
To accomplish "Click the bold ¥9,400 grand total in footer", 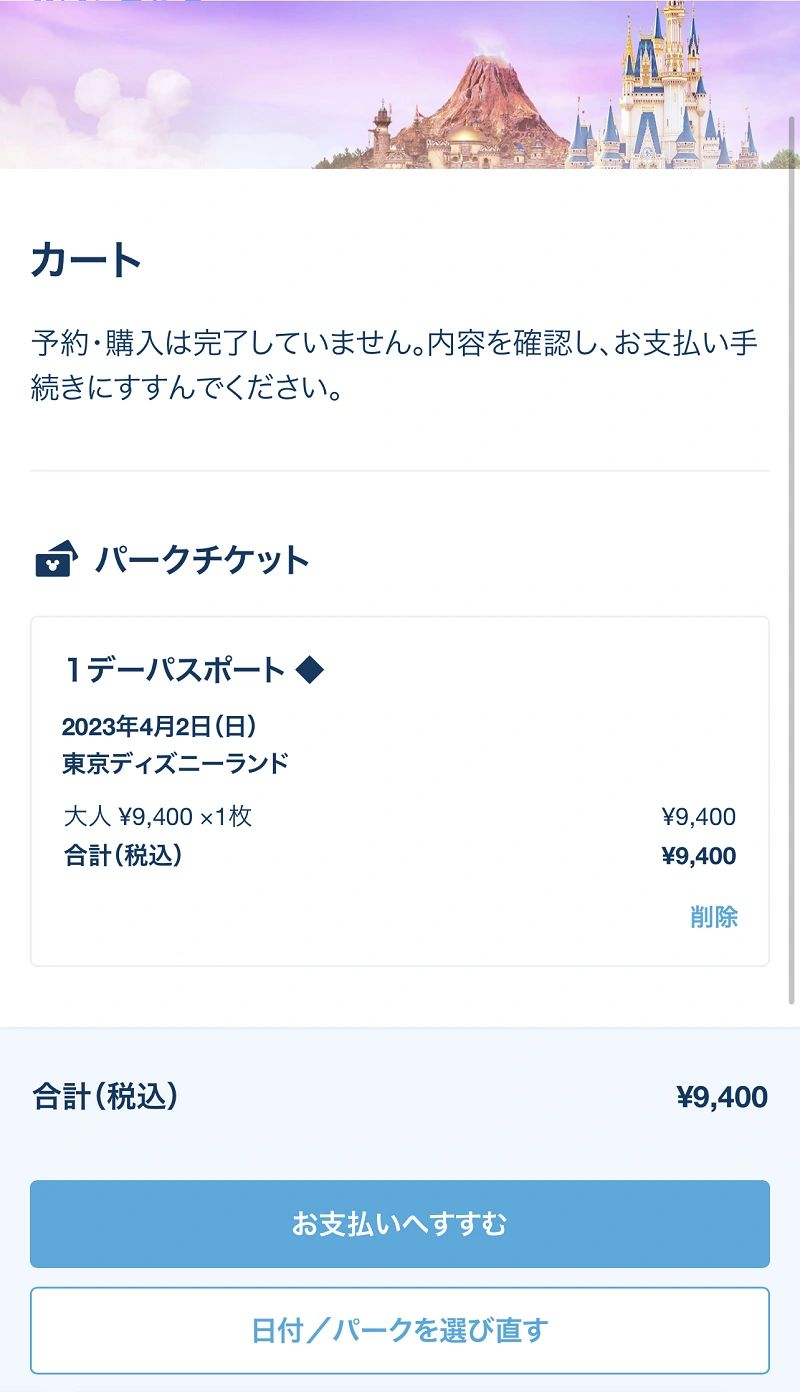I will point(723,1097).
